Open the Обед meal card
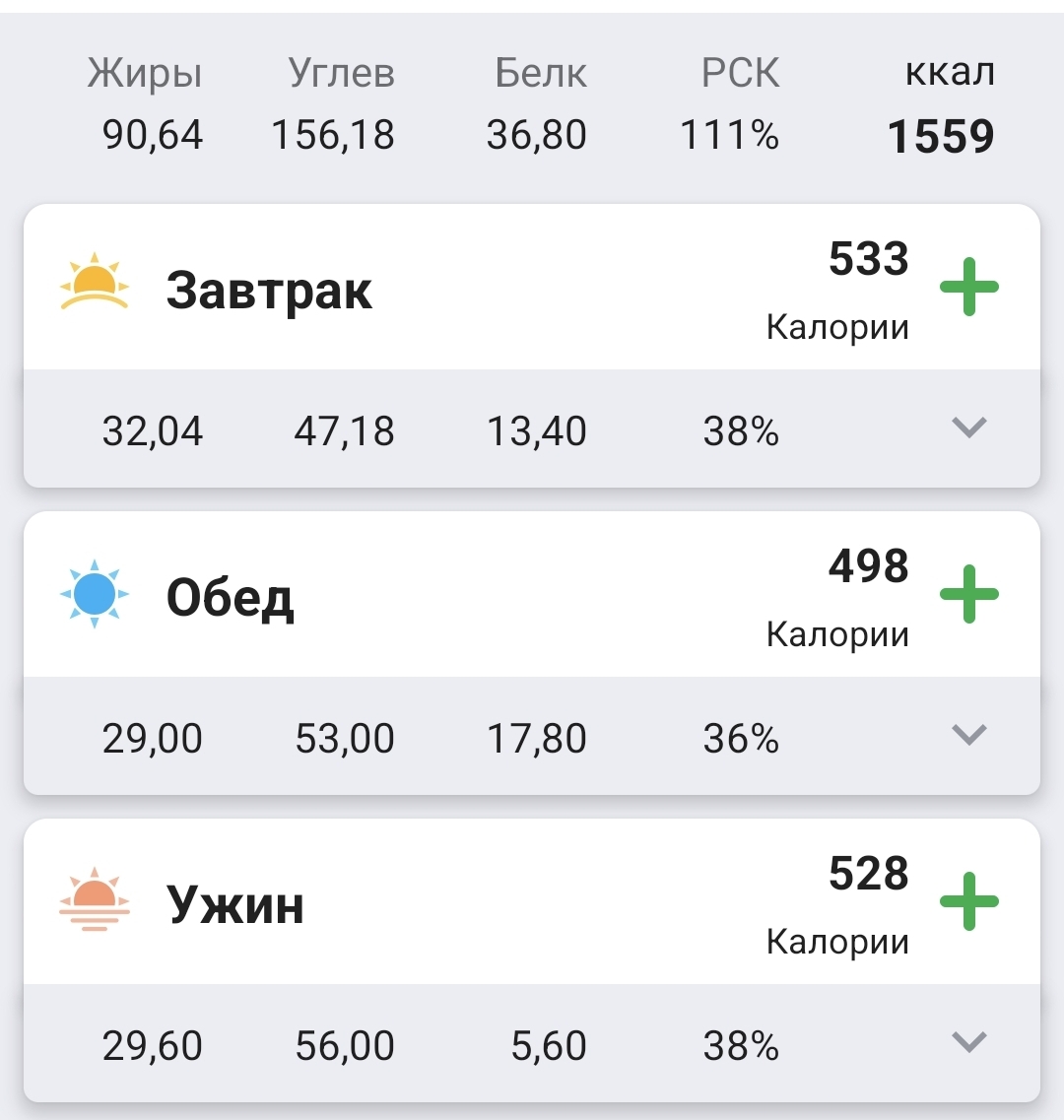The height and width of the screenshot is (1120, 1064). (230, 597)
